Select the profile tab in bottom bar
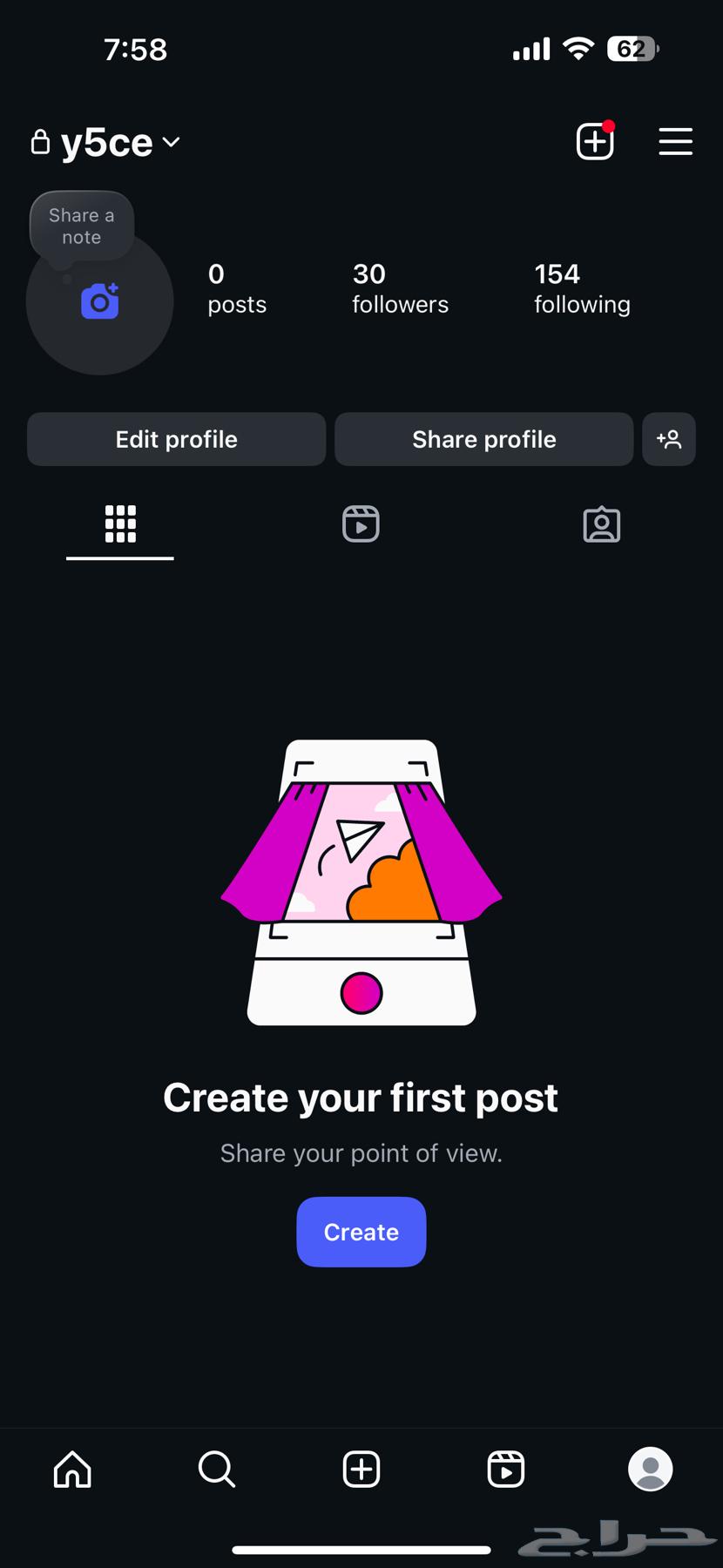This screenshot has height=1568, width=723. click(x=650, y=1470)
